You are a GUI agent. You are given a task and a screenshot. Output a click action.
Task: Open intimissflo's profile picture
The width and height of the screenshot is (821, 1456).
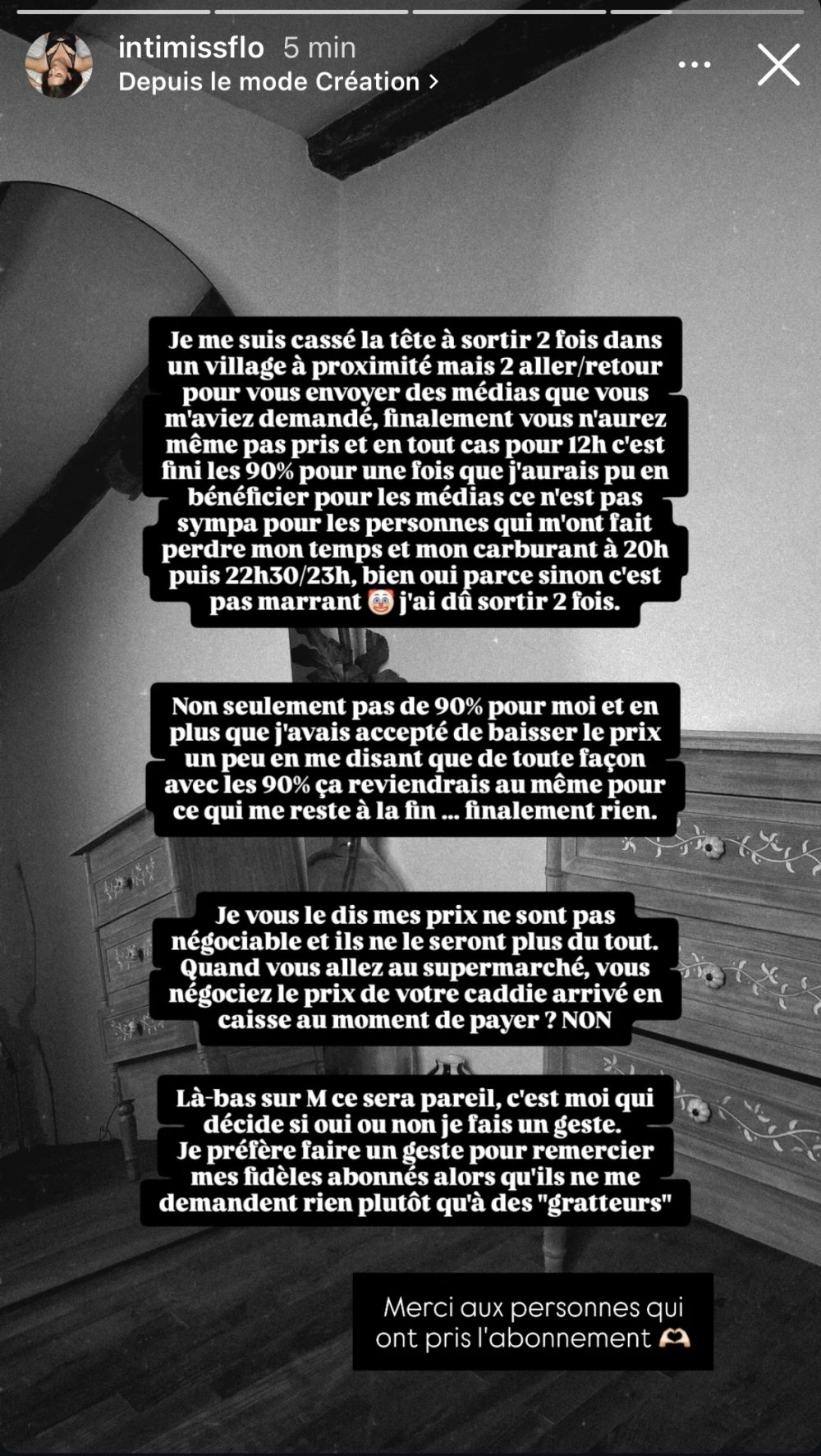click(58, 66)
